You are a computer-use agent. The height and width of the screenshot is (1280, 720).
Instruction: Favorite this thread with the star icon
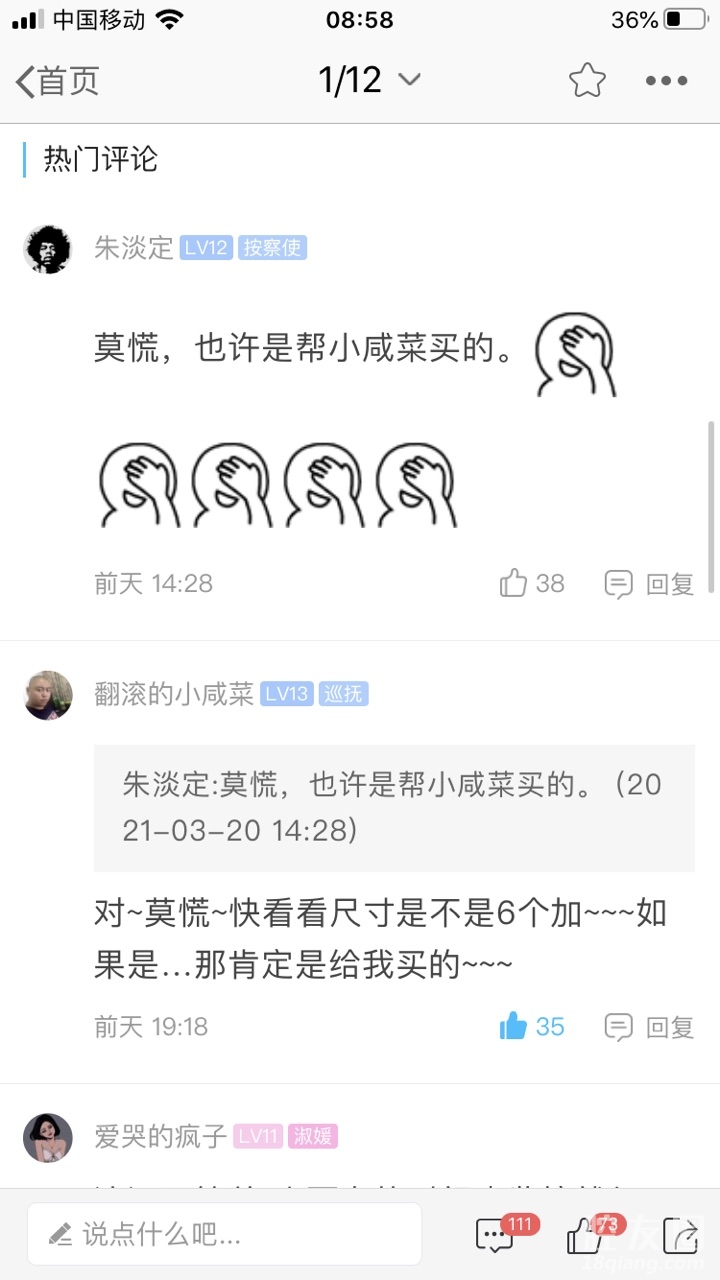[587, 80]
